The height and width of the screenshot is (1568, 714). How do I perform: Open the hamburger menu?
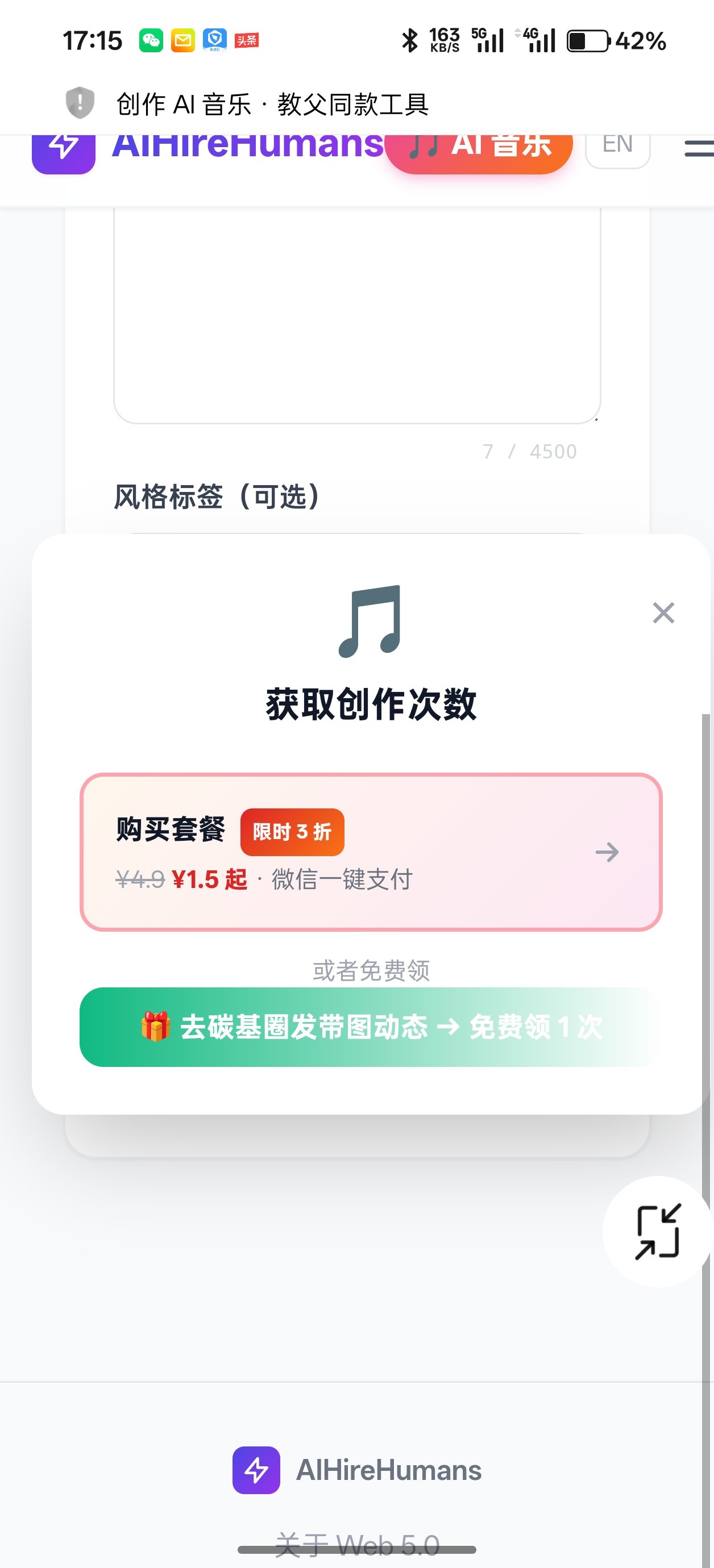coord(698,148)
